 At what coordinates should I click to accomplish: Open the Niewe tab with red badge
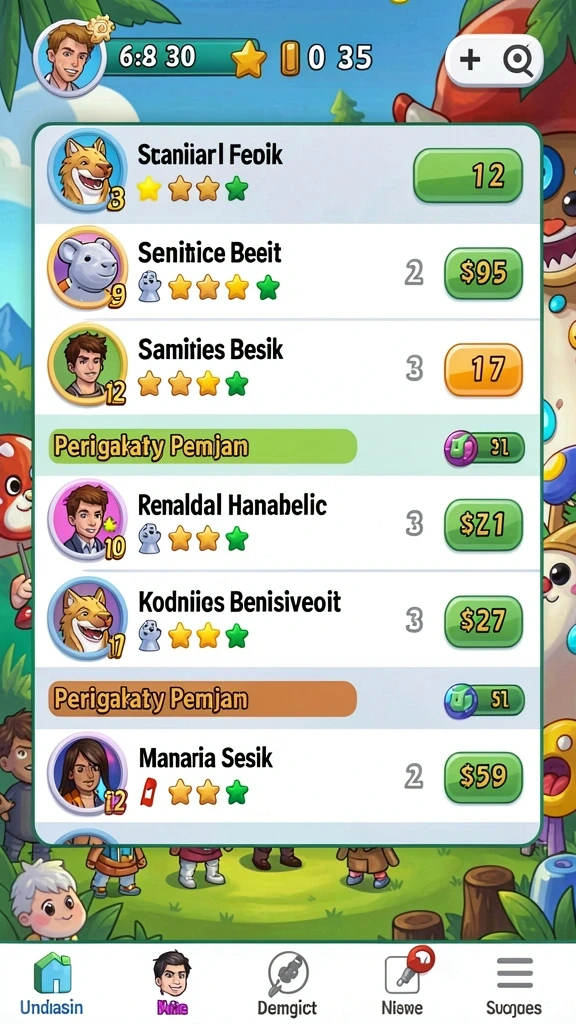(x=403, y=982)
